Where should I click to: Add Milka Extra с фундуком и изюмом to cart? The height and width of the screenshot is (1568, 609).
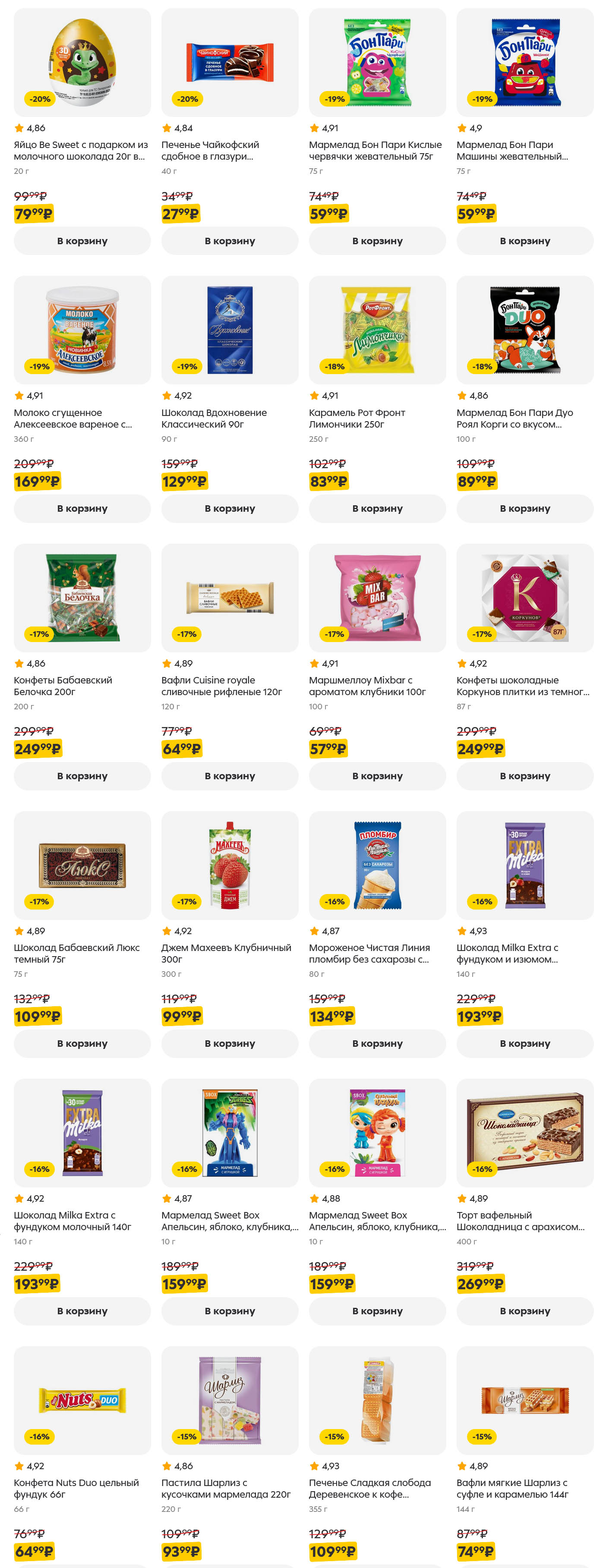point(524,1043)
